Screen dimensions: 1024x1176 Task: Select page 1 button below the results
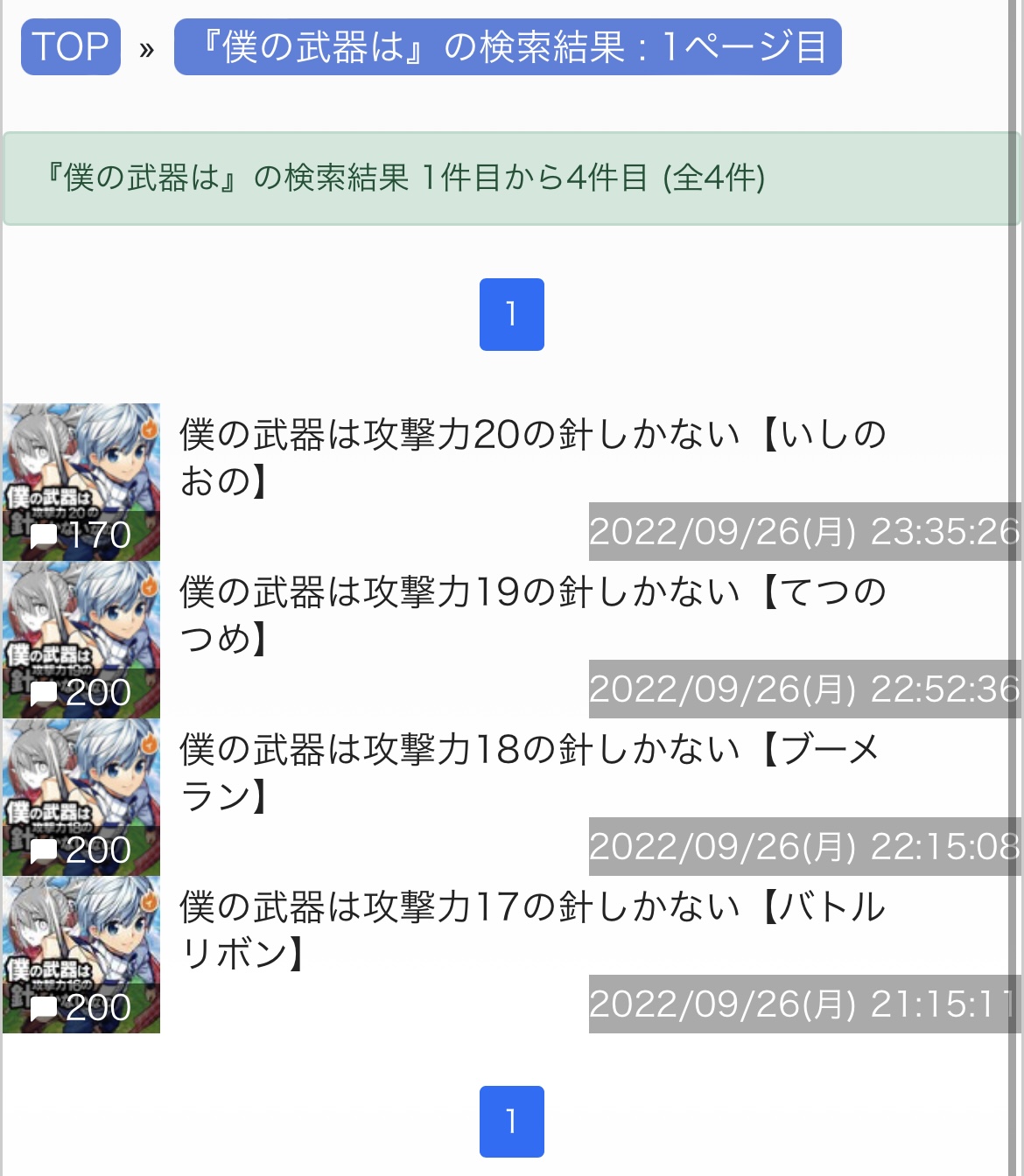512,1122
